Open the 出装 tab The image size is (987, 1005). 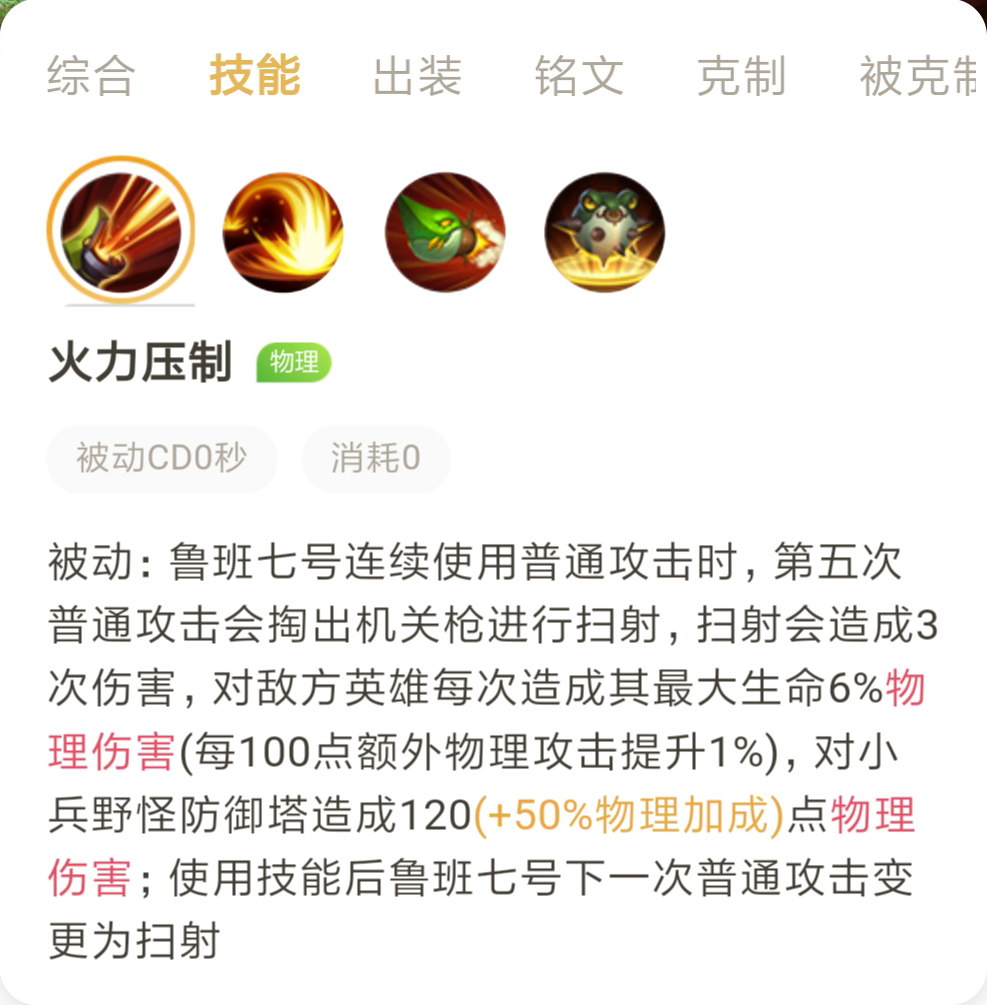[417, 76]
